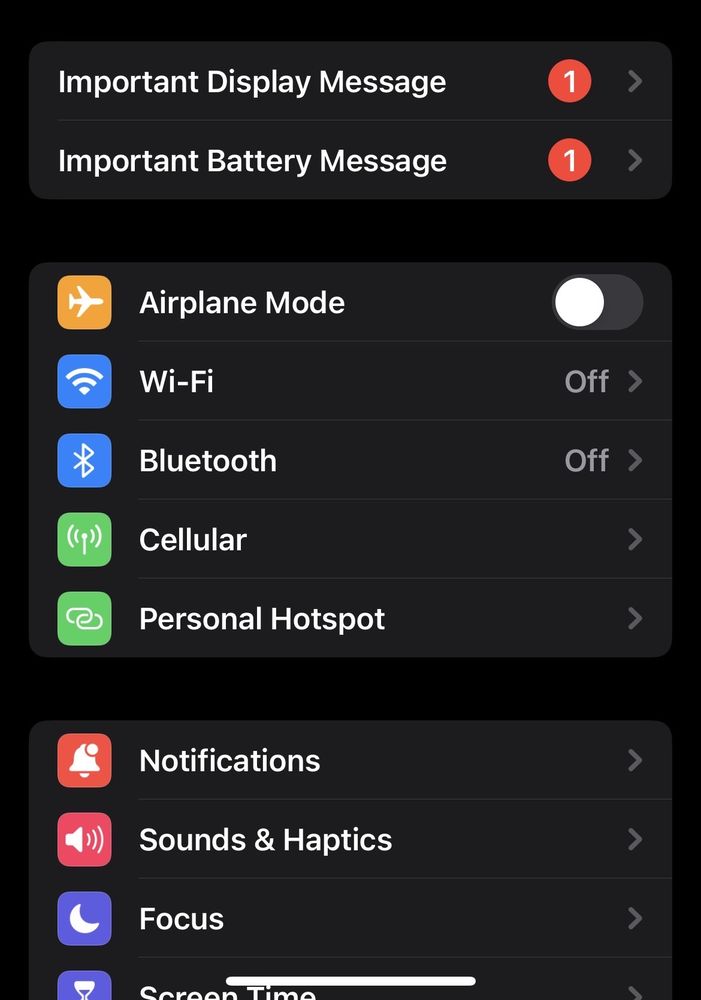Screen dimensions: 701x1000
Task: Open the Important Display Message row
Action: [x=350, y=82]
